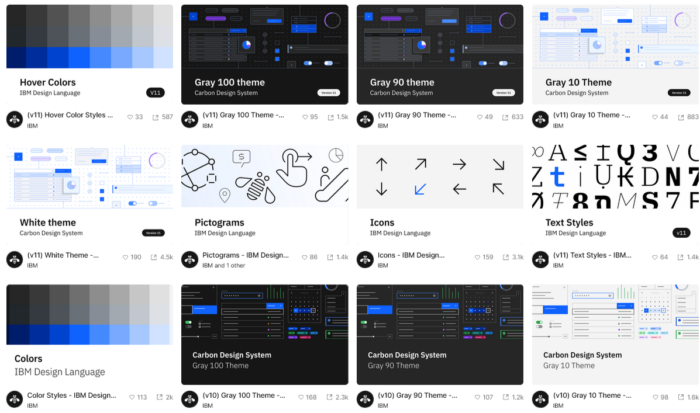Like the (v11) Hover Color Styles file
This screenshot has width=700, height=413.
tap(130, 117)
